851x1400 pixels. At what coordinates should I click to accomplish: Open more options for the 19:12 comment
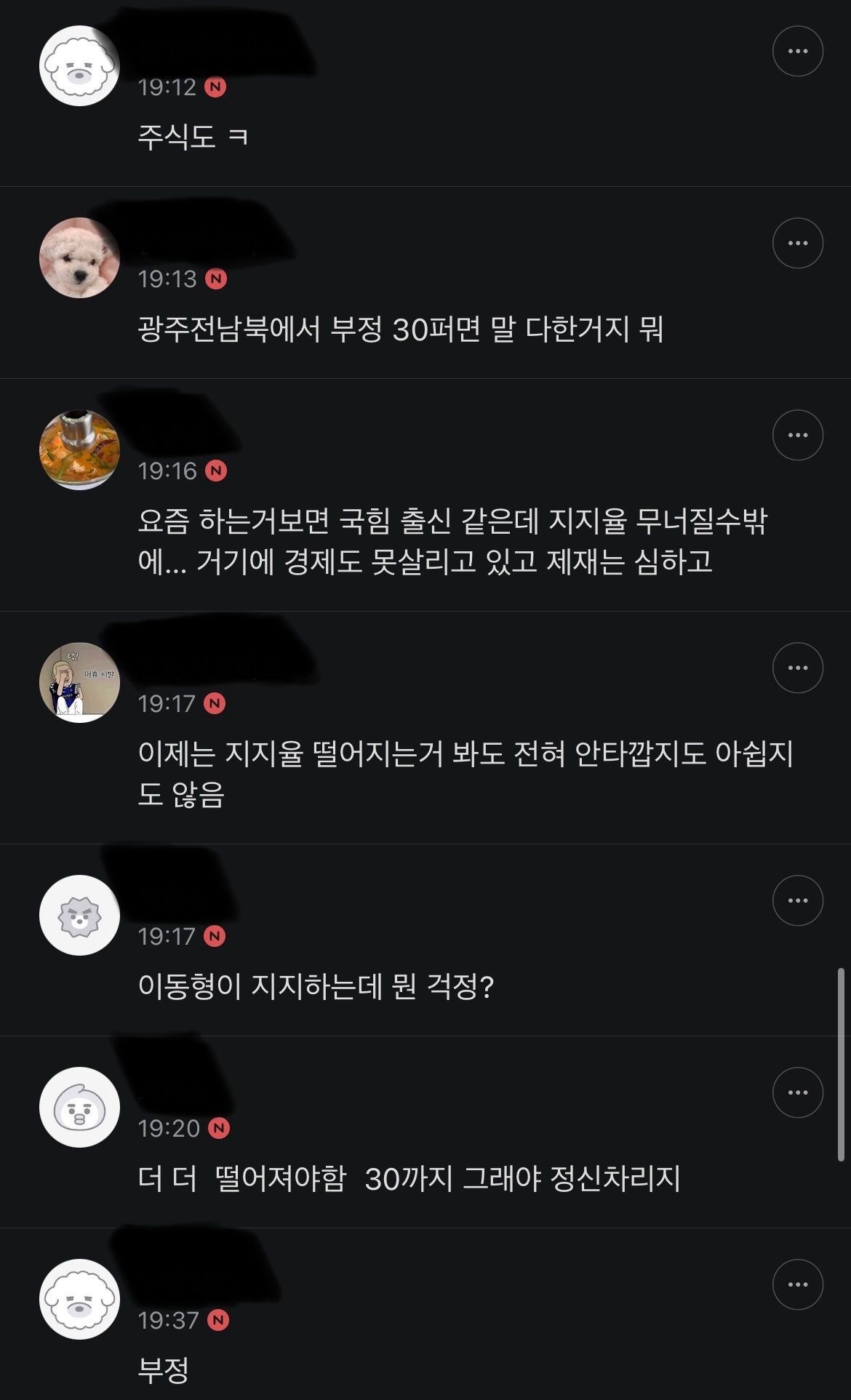pos(798,51)
